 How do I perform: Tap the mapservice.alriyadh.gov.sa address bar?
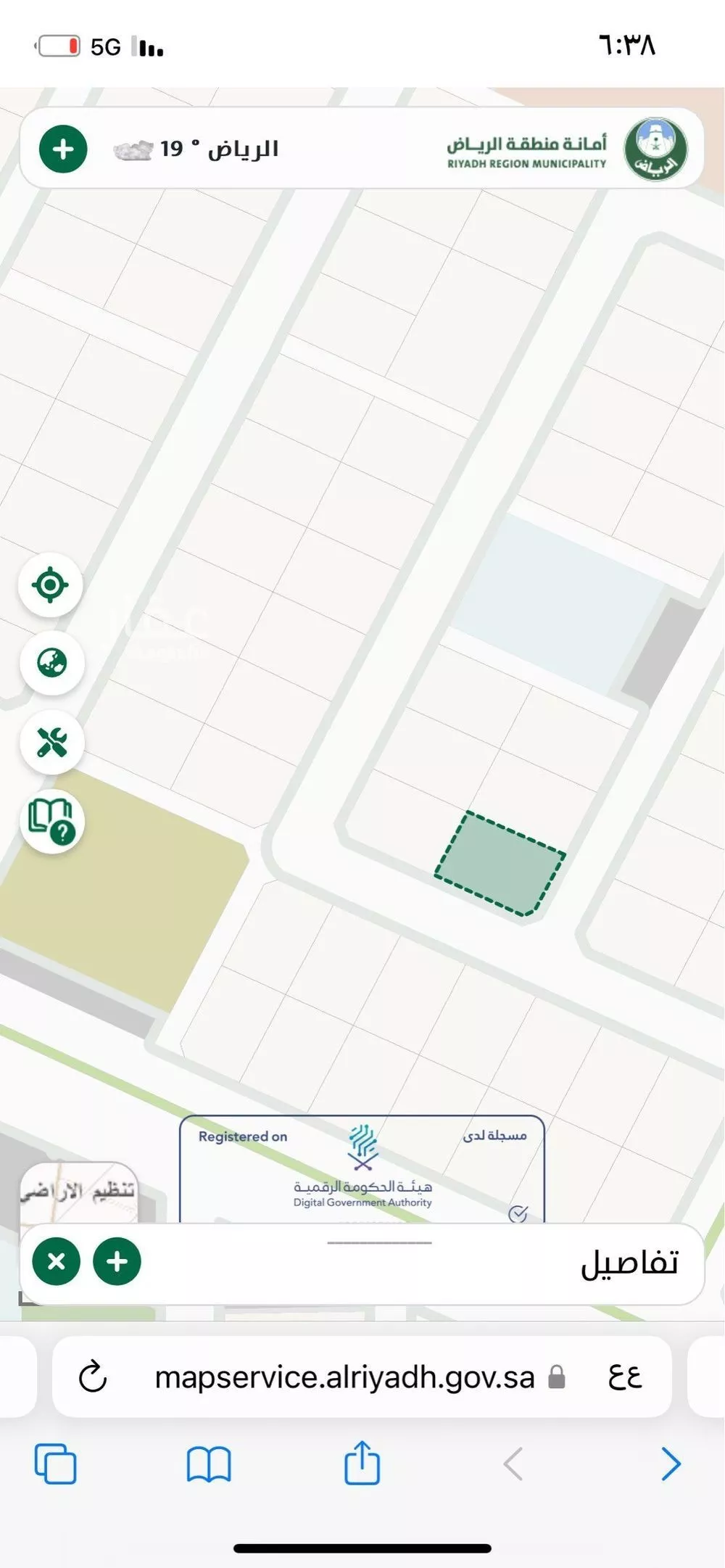(344, 1377)
